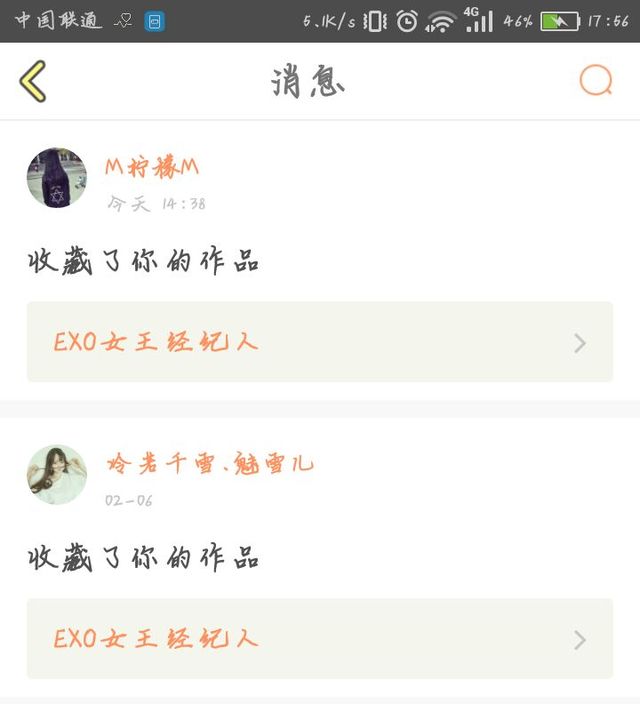Go back using the yellow arrow
640x704 pixels.
click(33, 81)
